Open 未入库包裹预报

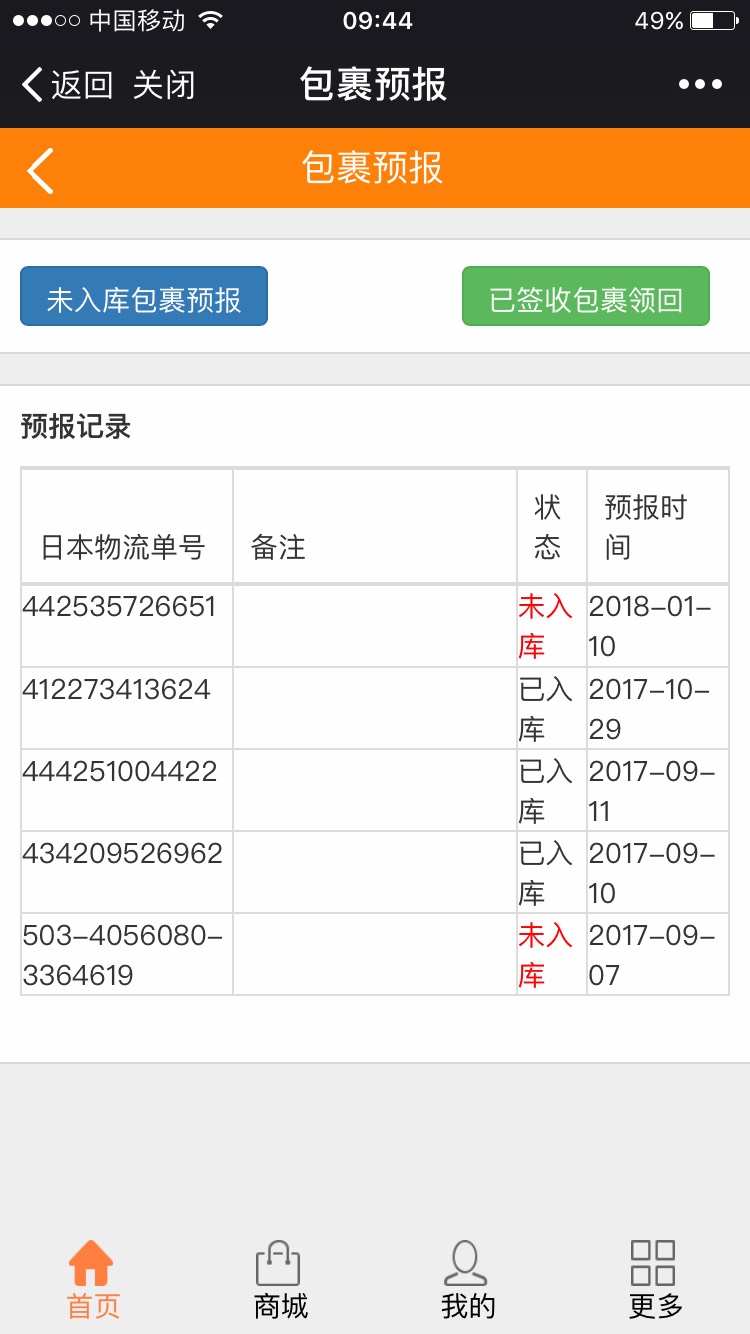point(144,296)
